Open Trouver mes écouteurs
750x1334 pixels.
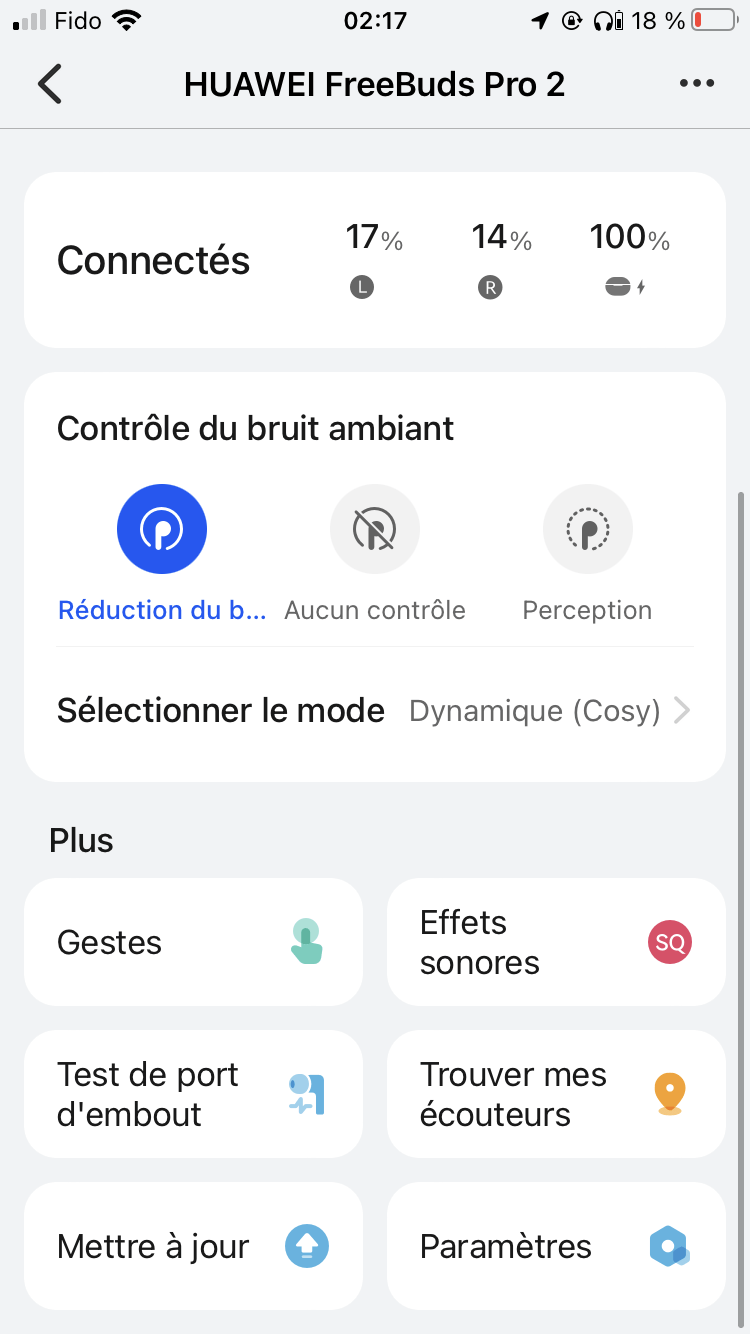point(556,1094)
